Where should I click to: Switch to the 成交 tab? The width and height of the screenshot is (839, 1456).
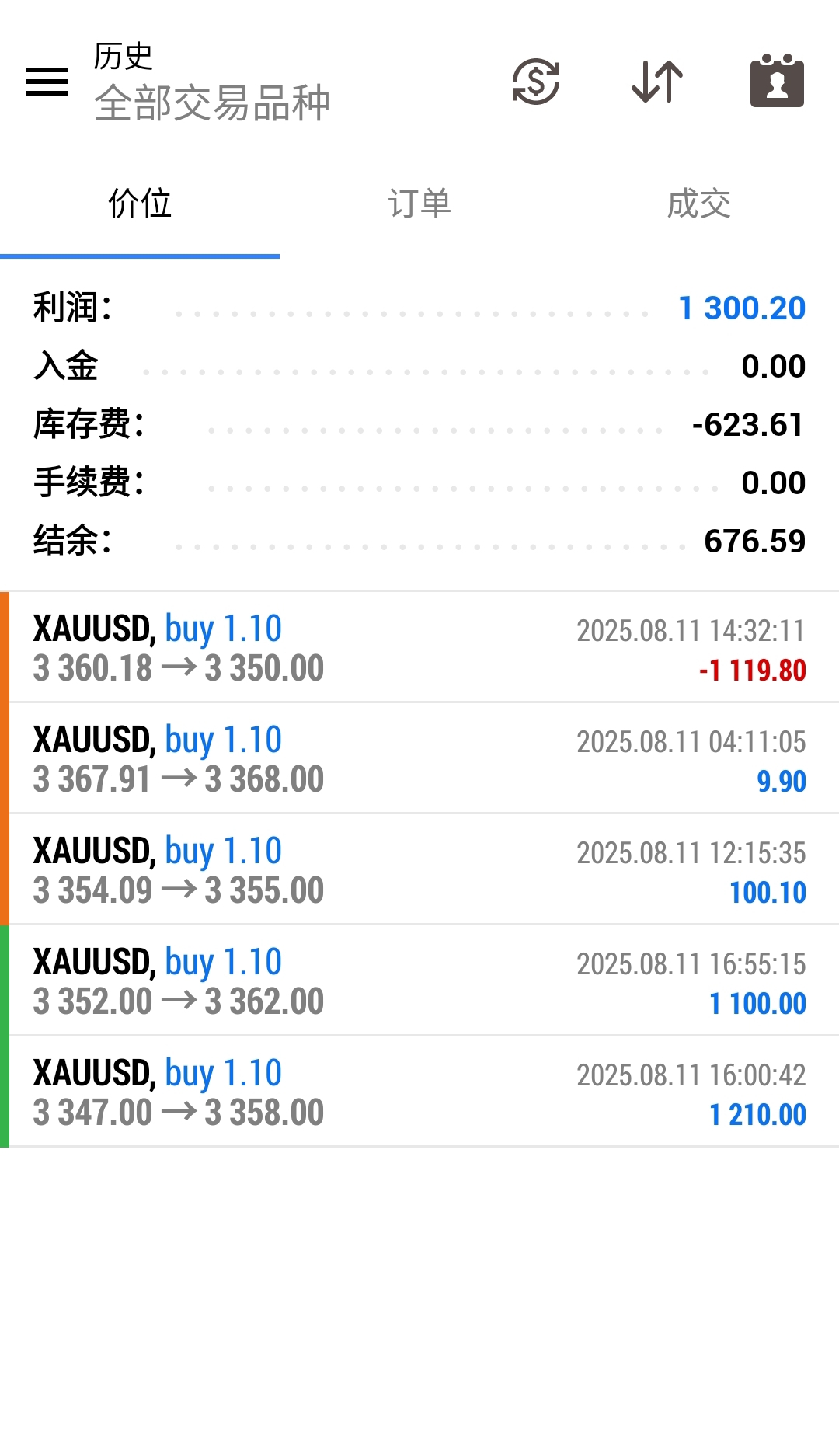pyautogui.click(x=699, y=204)
